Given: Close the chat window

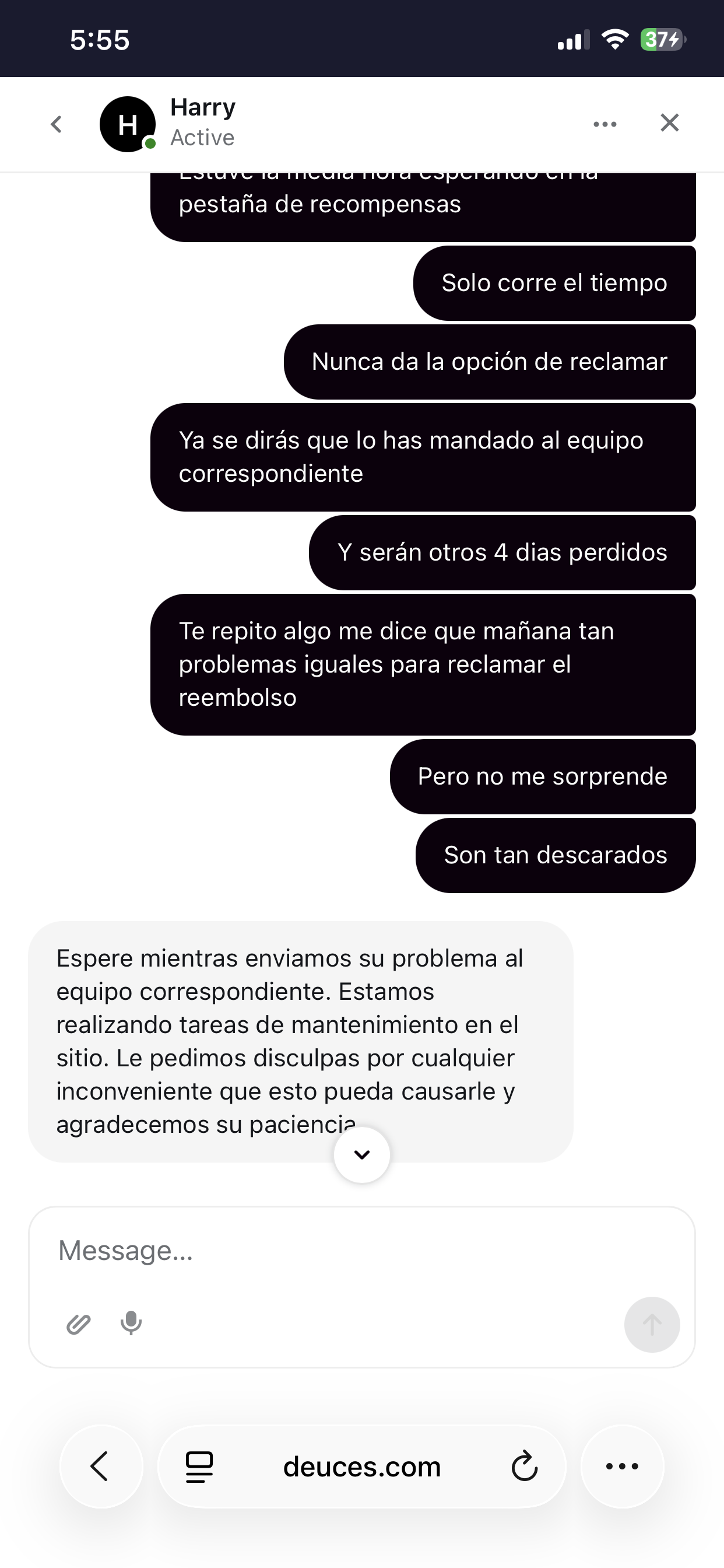Looking at the screenshot, I should [x=669, y=123].
